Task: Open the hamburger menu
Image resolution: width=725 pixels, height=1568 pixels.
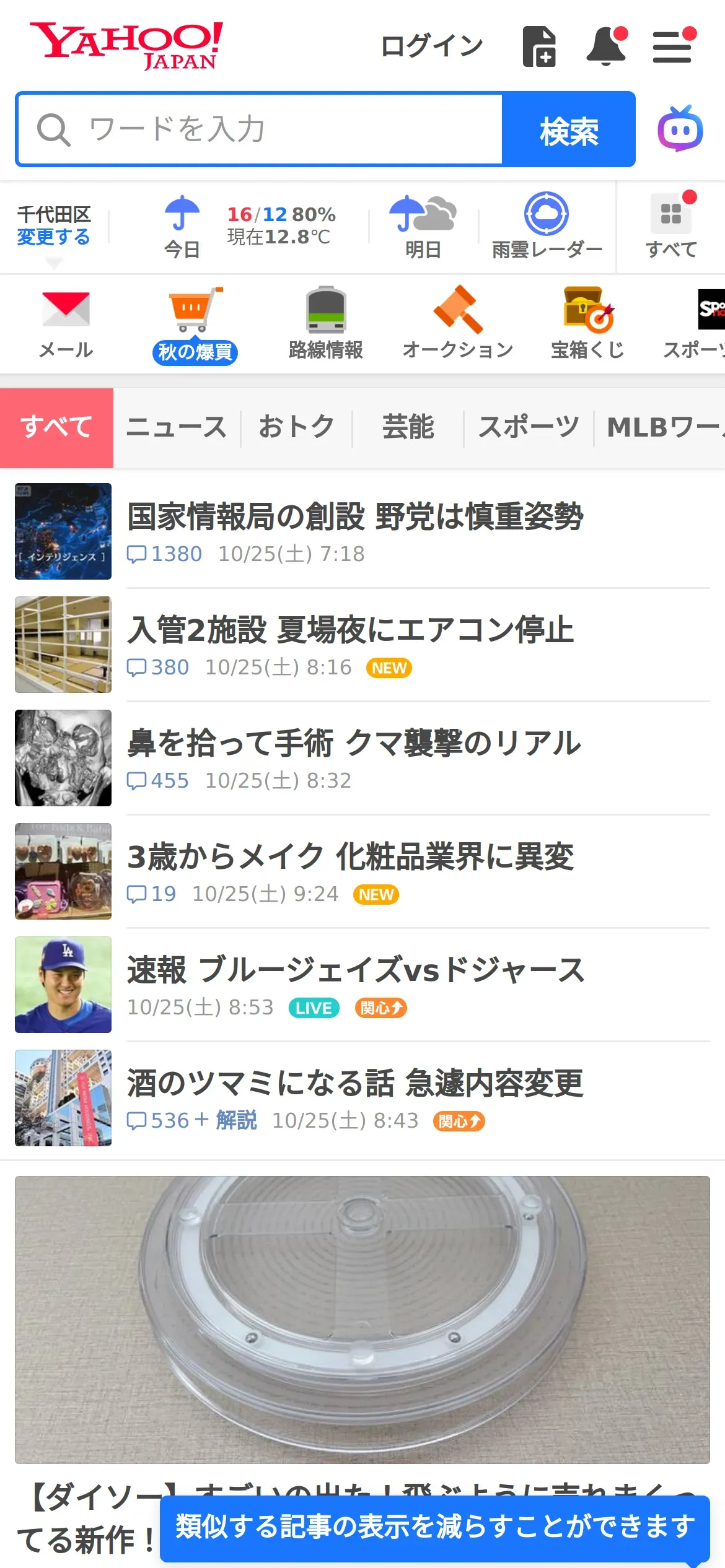Action: [672, 46]
